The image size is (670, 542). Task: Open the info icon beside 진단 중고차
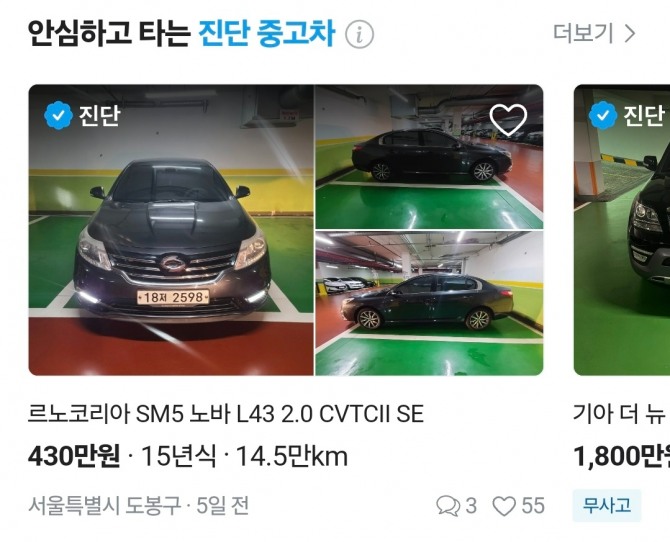pos(359,35)
